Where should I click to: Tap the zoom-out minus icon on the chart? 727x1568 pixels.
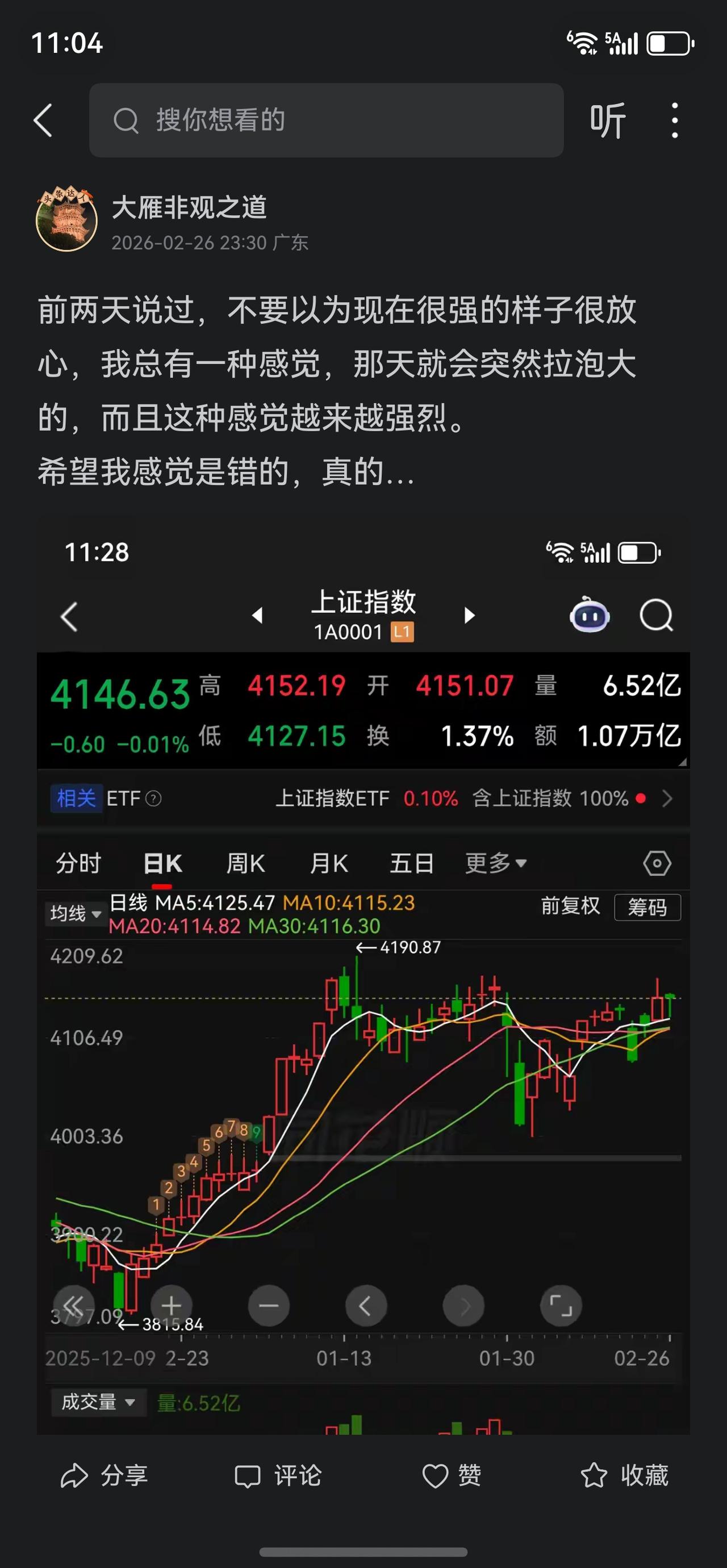click(x=269, y=1305)
